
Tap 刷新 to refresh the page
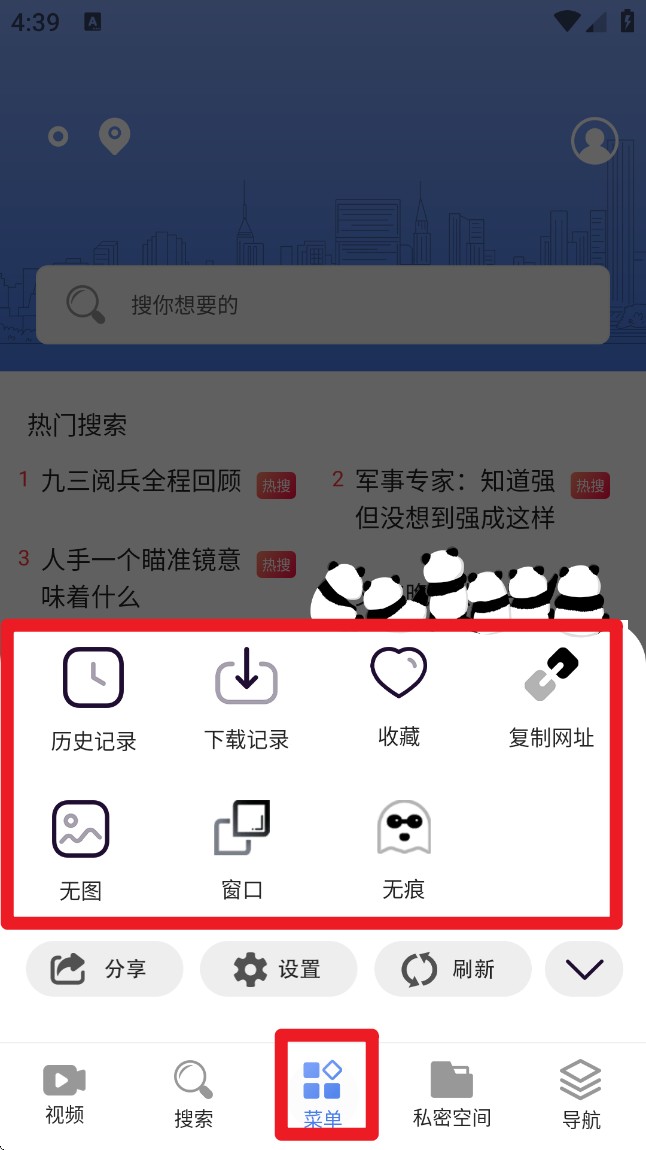[x=452, y=969]
